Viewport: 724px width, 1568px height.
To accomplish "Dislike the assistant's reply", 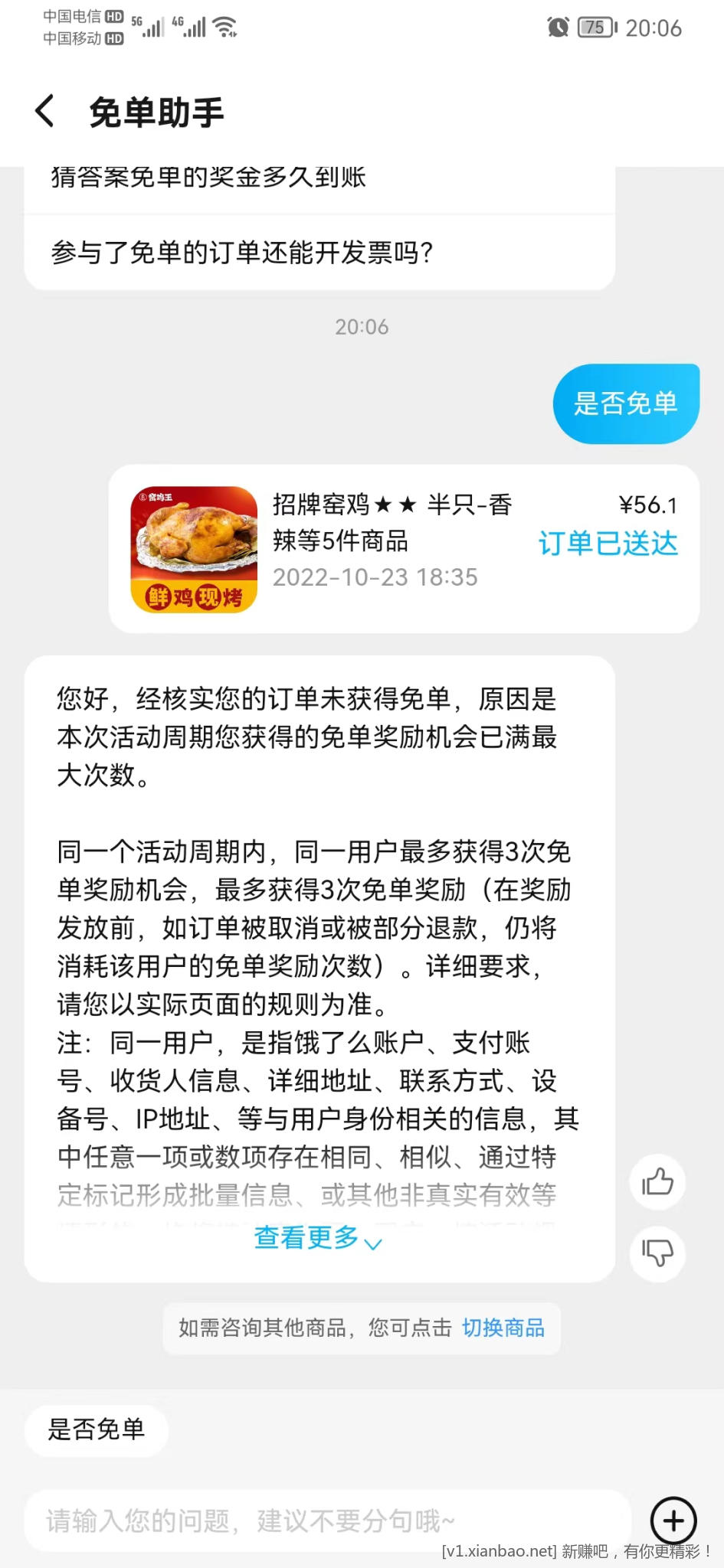I will [x=657, y=1253].
